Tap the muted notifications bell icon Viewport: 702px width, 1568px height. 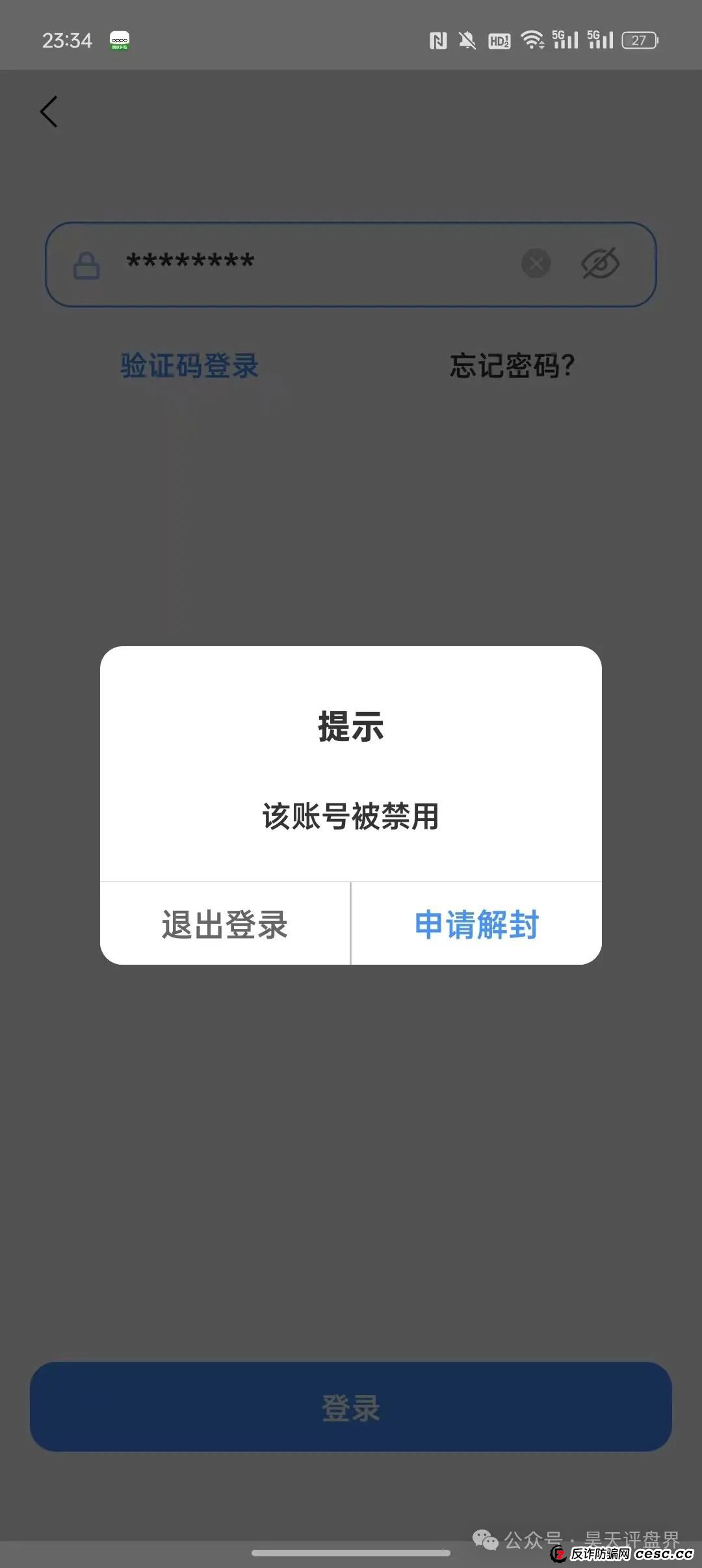[x=469, y=39]
